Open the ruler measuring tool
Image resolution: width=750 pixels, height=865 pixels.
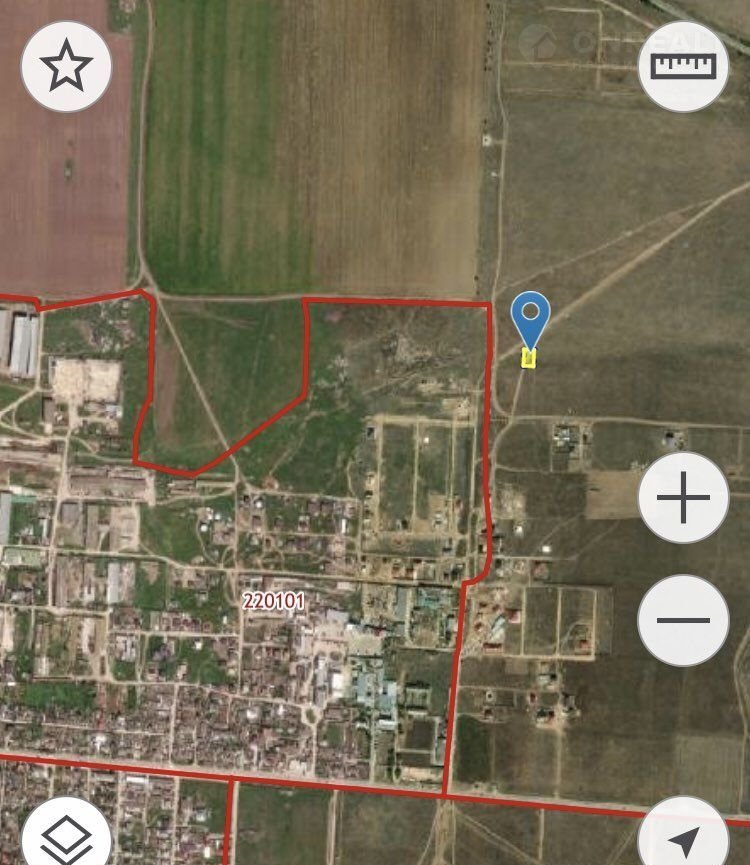(684, 66)
